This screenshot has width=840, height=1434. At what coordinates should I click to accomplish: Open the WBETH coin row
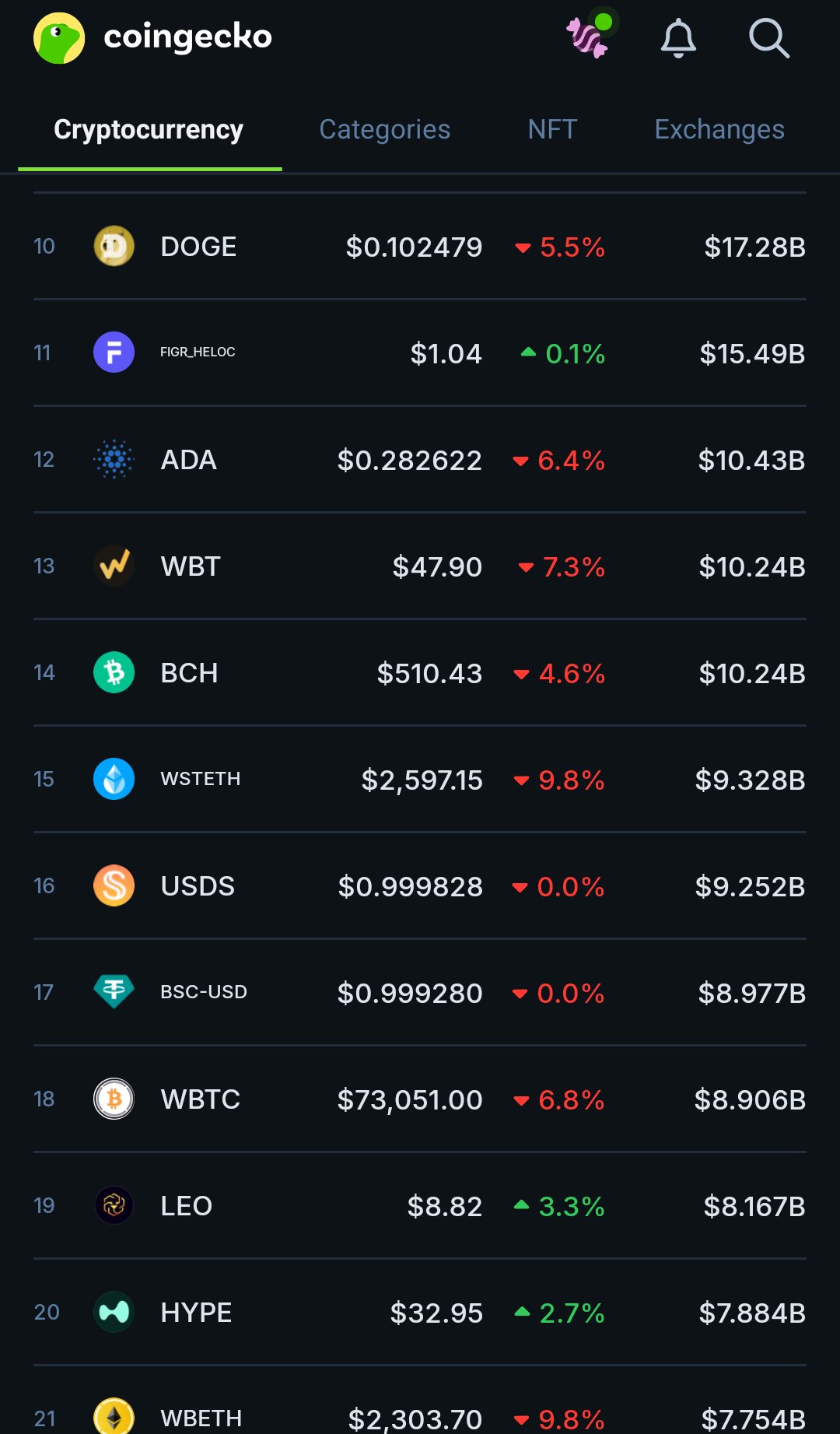[420, 1412]
